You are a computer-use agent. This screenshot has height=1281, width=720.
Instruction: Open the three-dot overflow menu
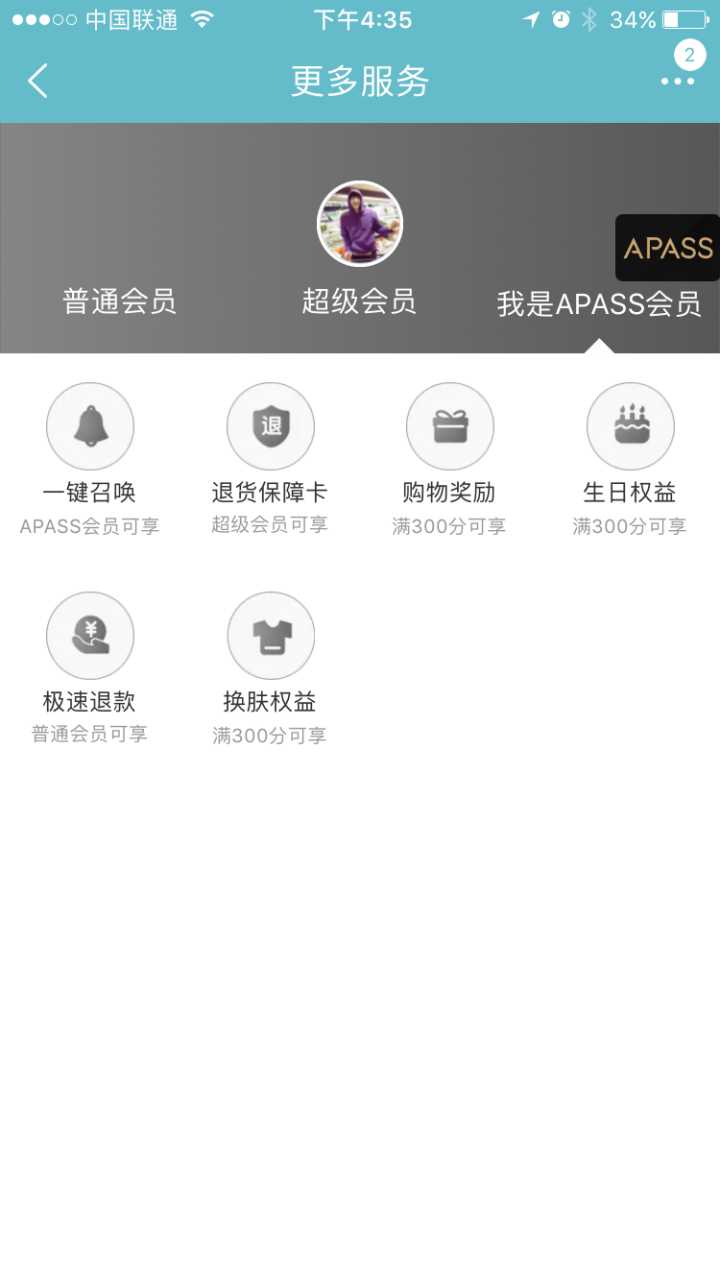click(x=677, y=81)
